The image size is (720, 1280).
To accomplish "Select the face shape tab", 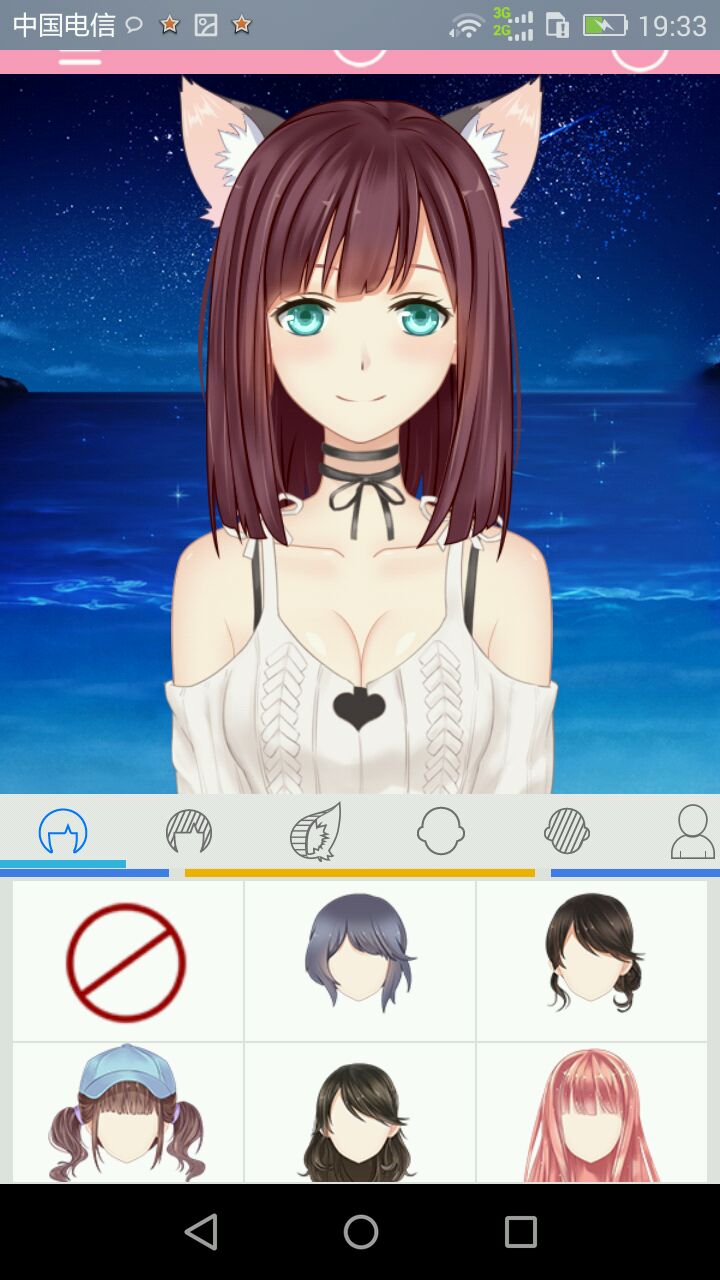I will 441,832.
